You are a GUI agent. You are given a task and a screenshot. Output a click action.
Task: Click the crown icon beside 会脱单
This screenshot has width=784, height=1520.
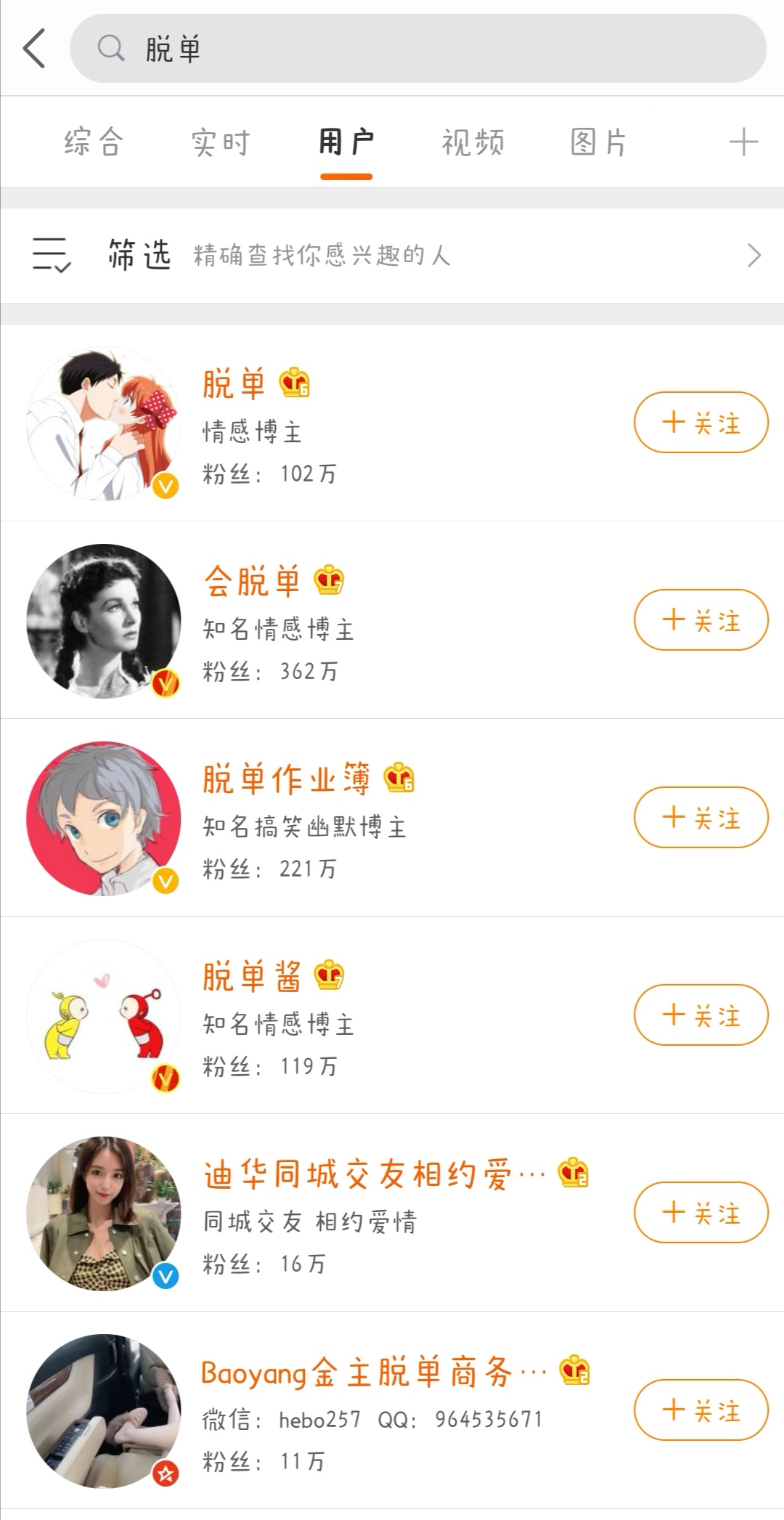pyautogui.click(x=328, y=581)
